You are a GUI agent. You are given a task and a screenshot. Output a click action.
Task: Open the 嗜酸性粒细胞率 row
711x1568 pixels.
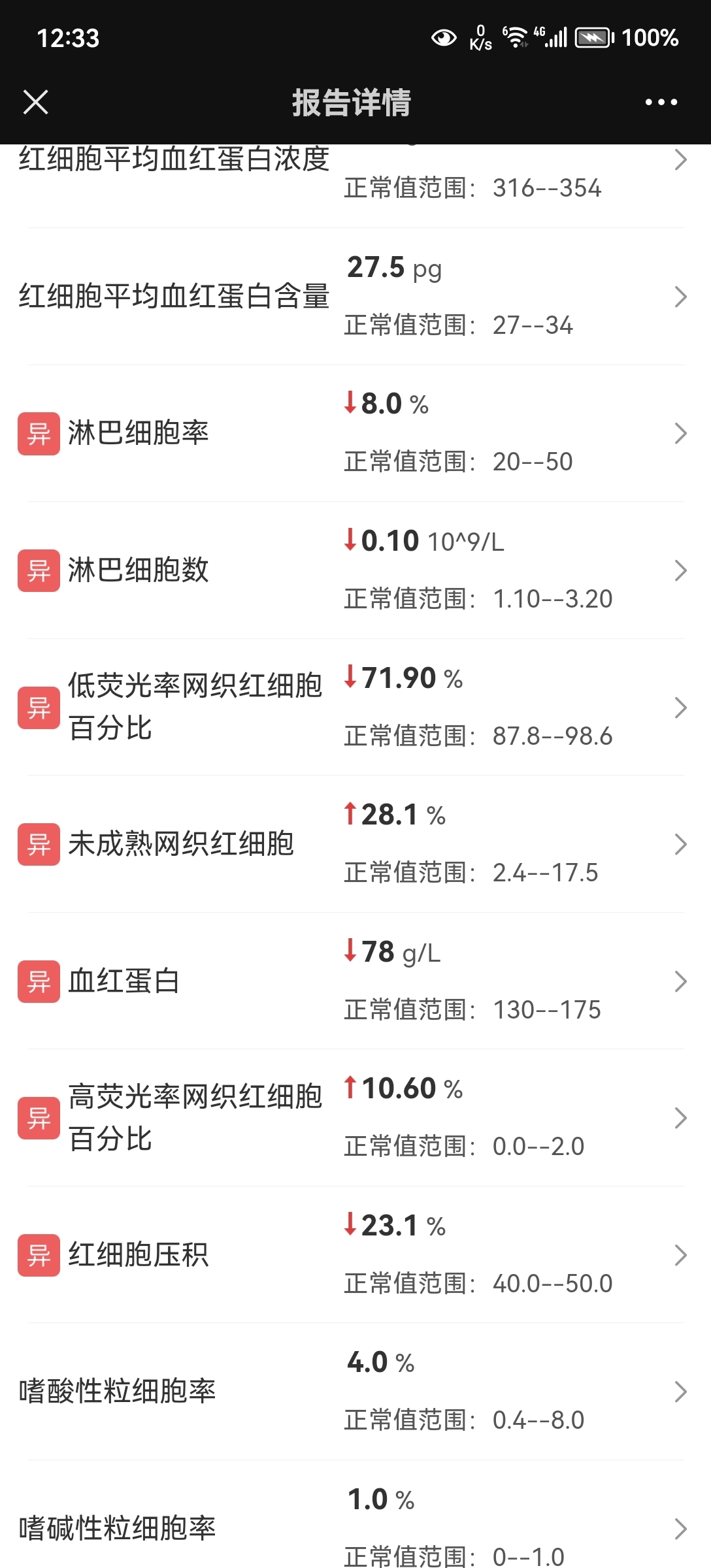(355, 1392)
